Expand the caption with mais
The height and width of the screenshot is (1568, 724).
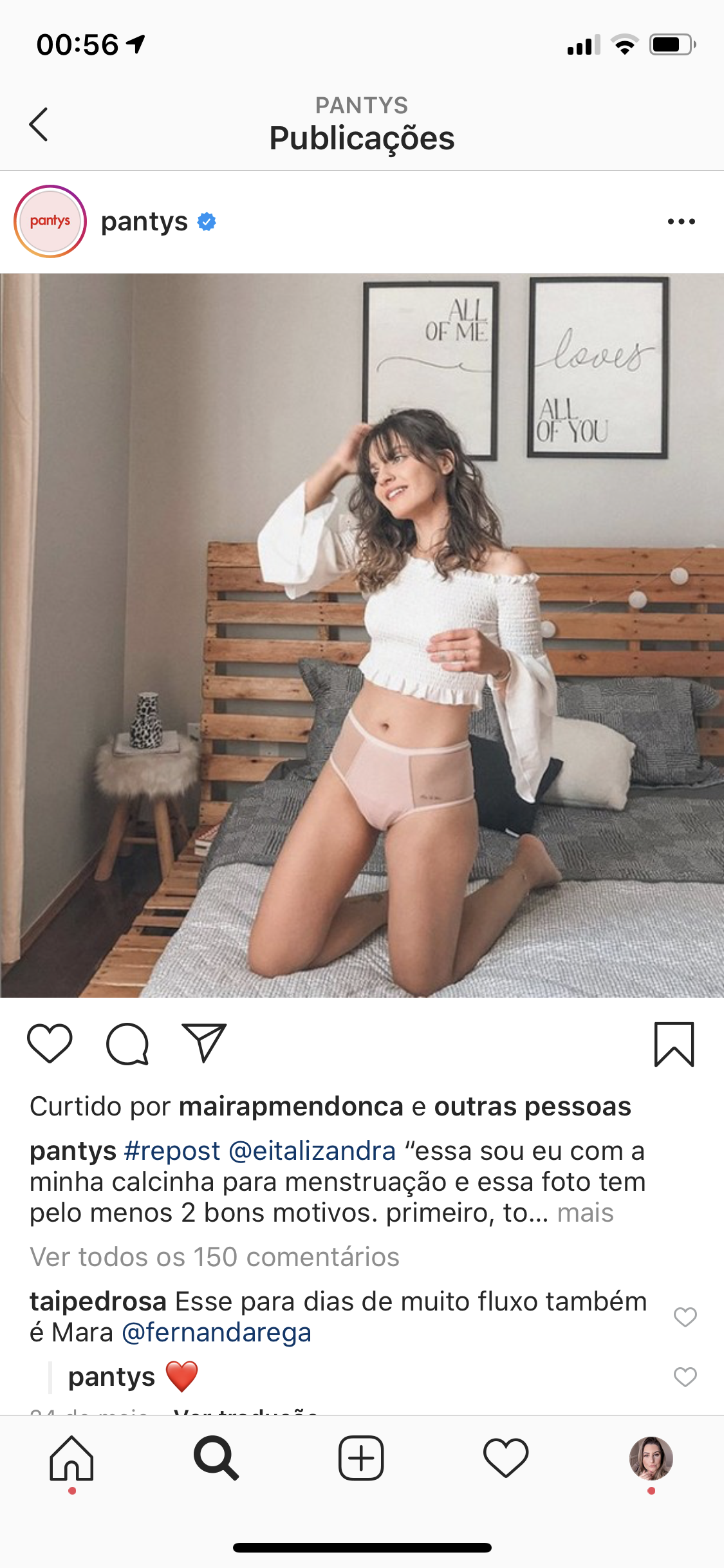coord(585,1213)
